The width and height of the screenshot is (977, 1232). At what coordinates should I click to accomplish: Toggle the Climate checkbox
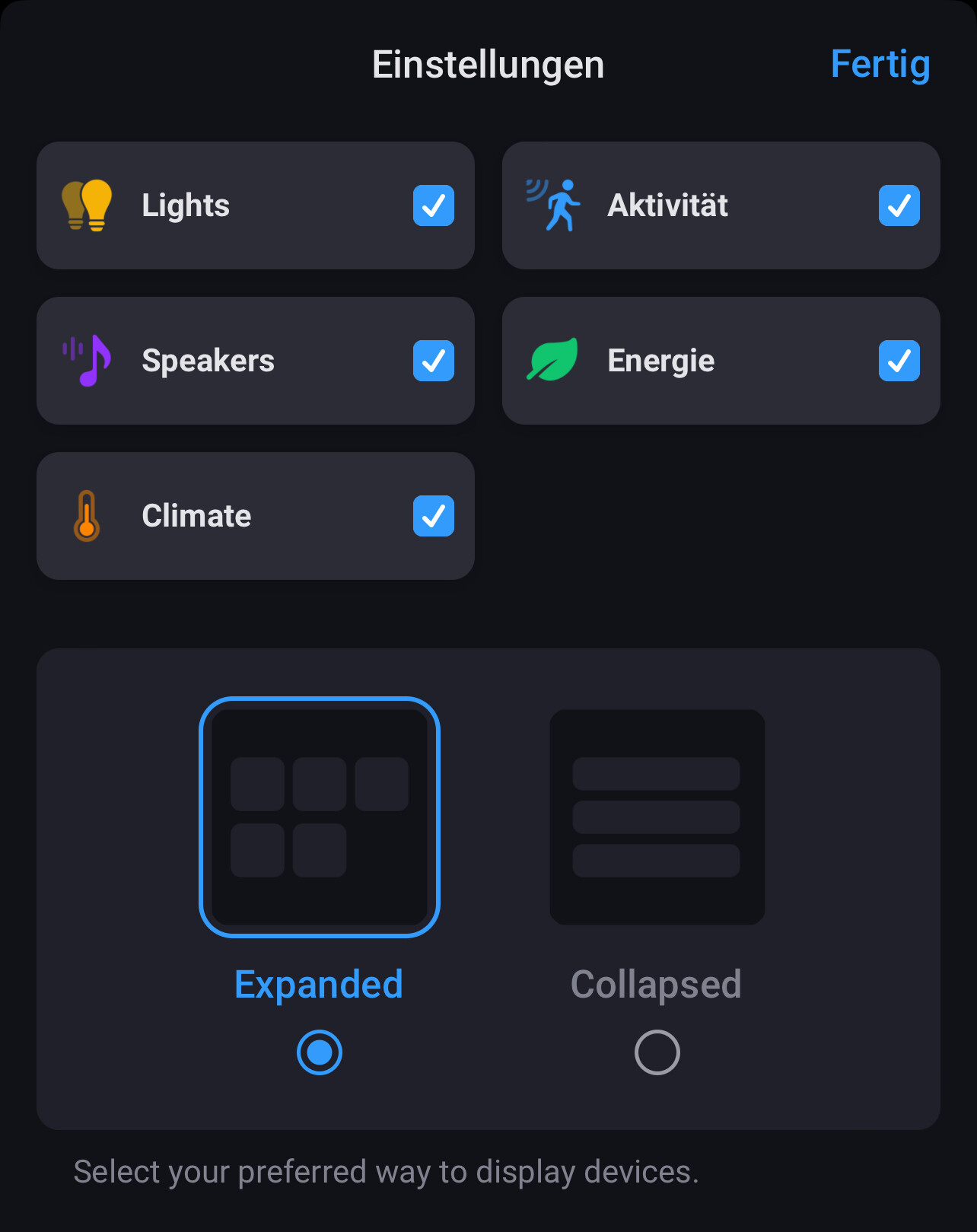click(434, 516)
